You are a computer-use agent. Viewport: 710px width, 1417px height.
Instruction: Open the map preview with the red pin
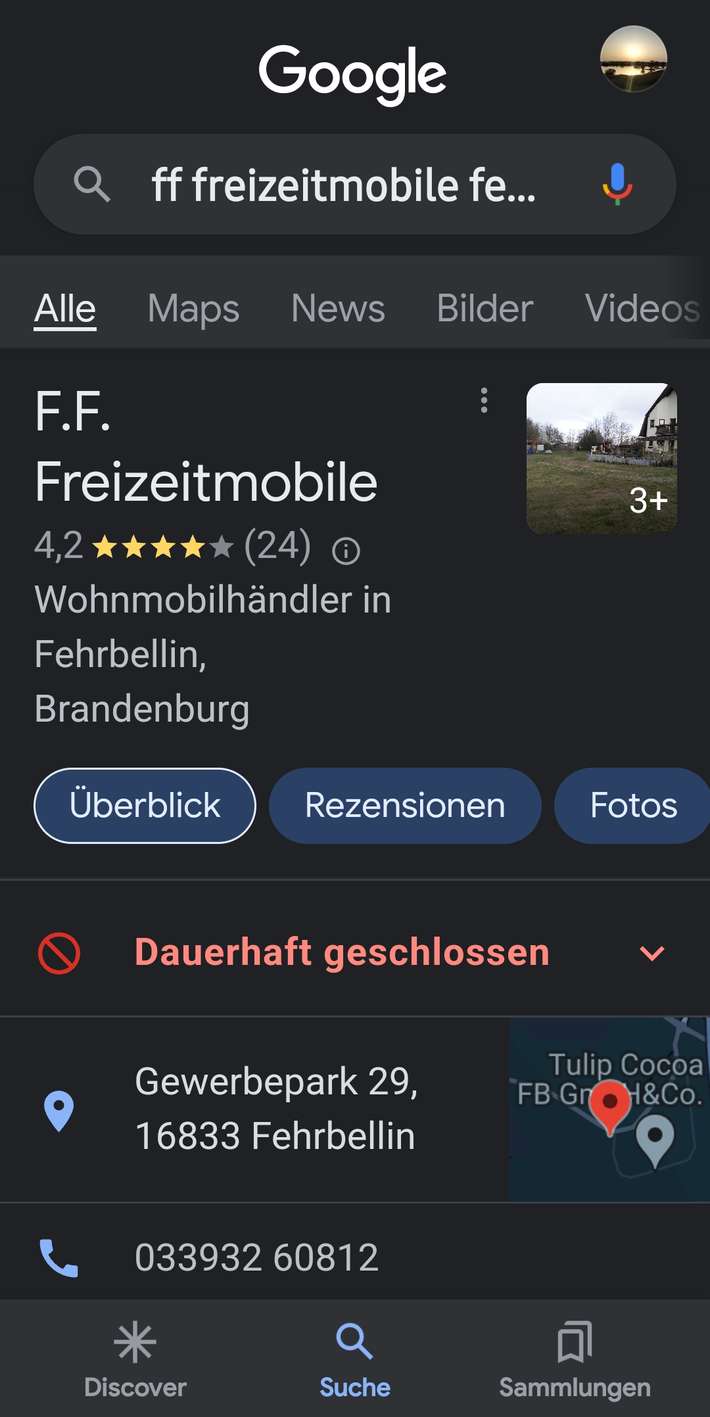pos(609,1109)
